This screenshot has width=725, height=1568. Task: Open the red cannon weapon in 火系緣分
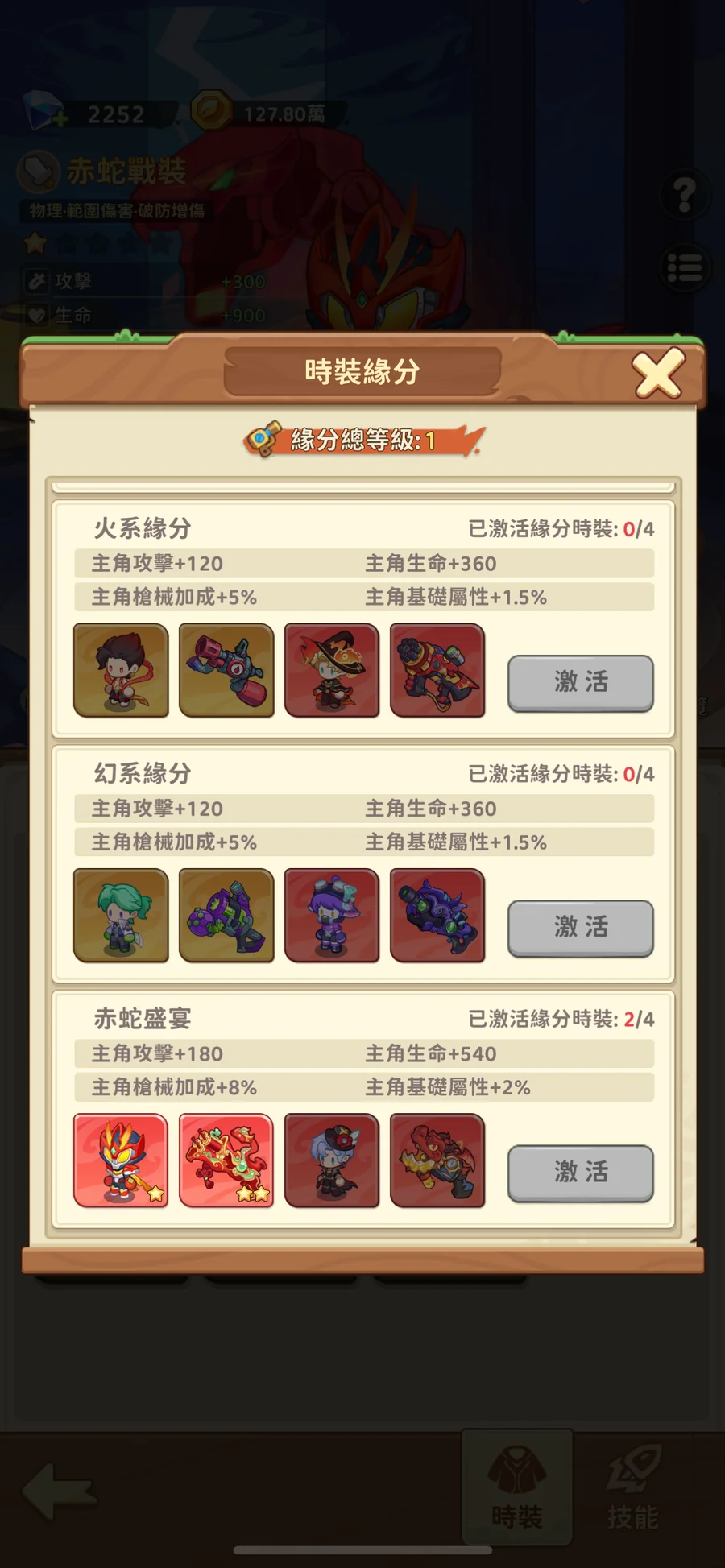226,670
